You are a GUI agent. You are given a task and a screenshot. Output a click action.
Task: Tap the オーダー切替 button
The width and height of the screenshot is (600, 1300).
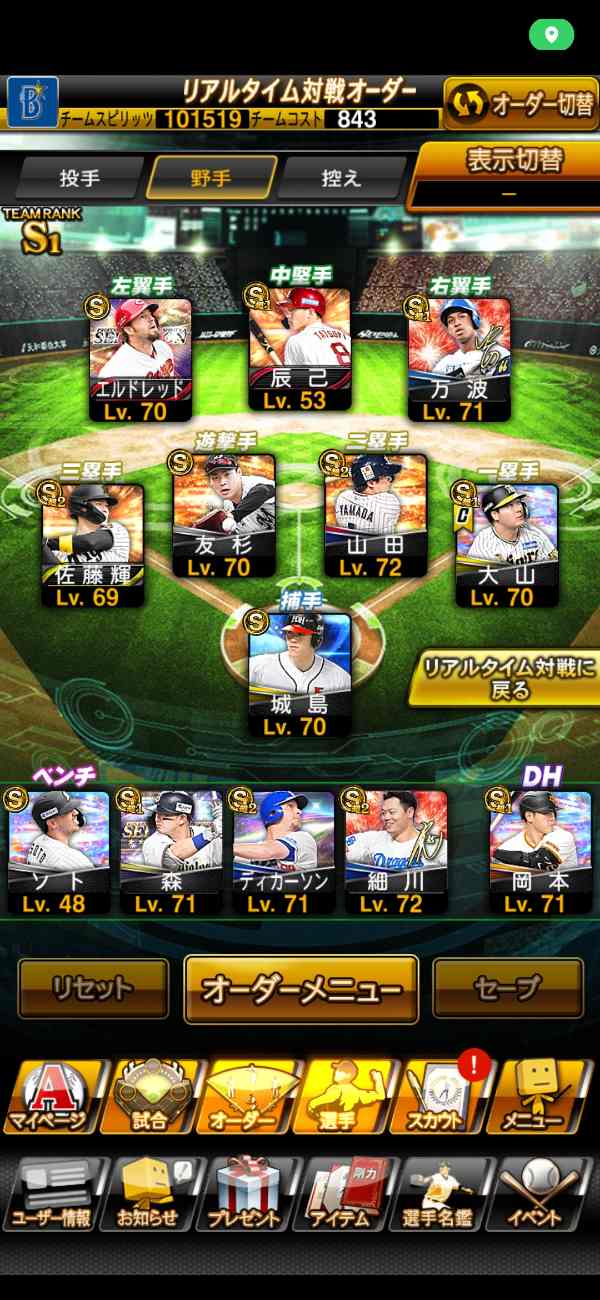pyautogui.click(x=521, y=104)
